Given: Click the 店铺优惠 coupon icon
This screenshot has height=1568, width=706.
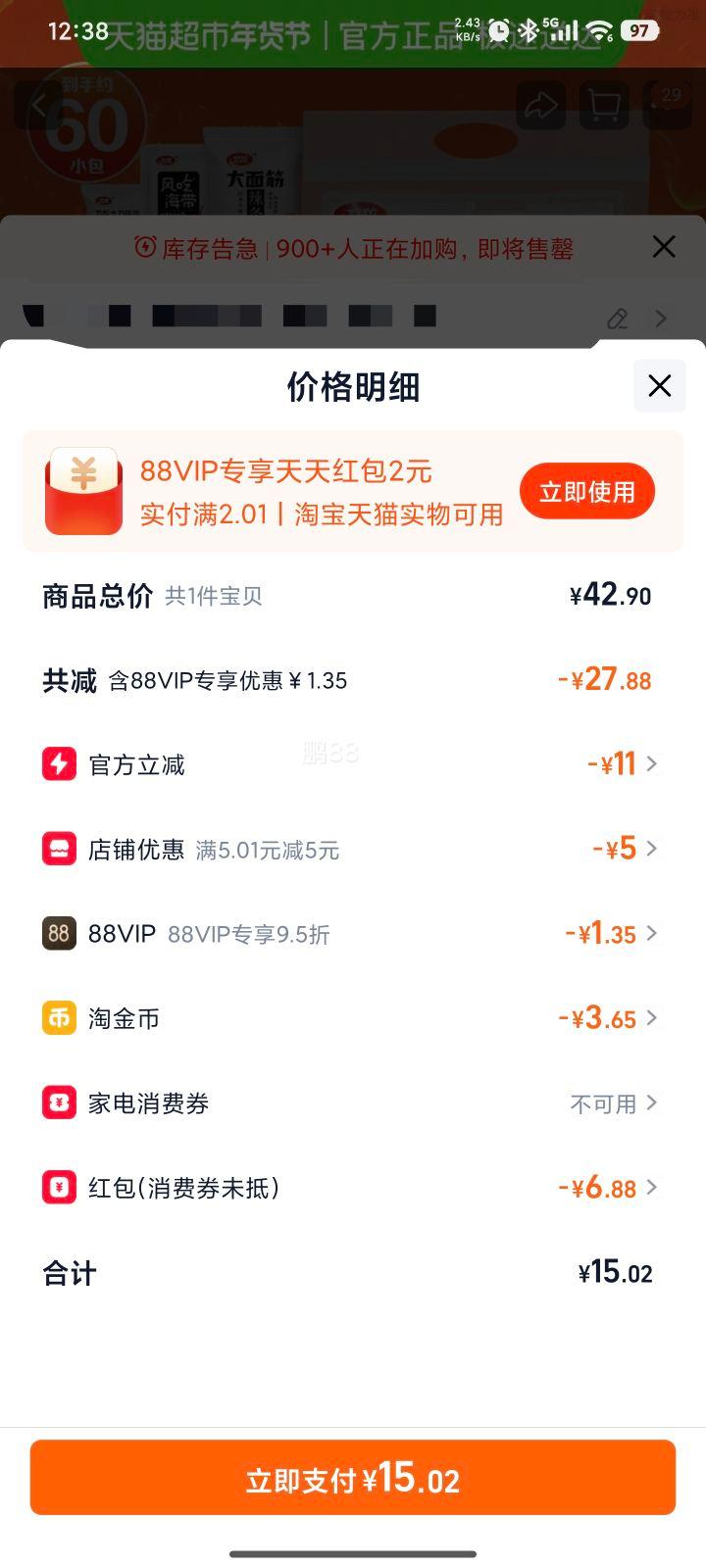Looking at the screenshot, I should pyautogui.click(x=59, y=849).
